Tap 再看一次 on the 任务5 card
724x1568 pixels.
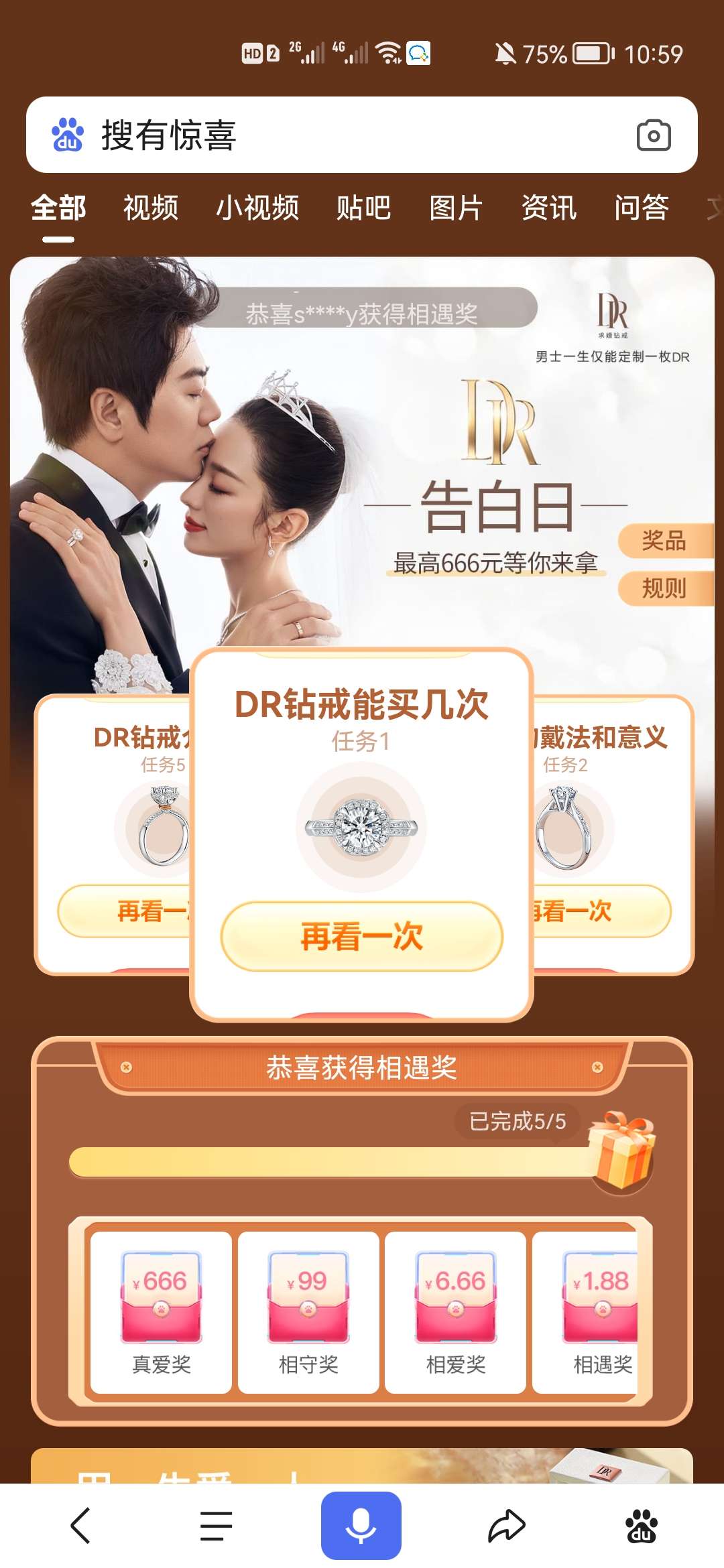point(124,911)
